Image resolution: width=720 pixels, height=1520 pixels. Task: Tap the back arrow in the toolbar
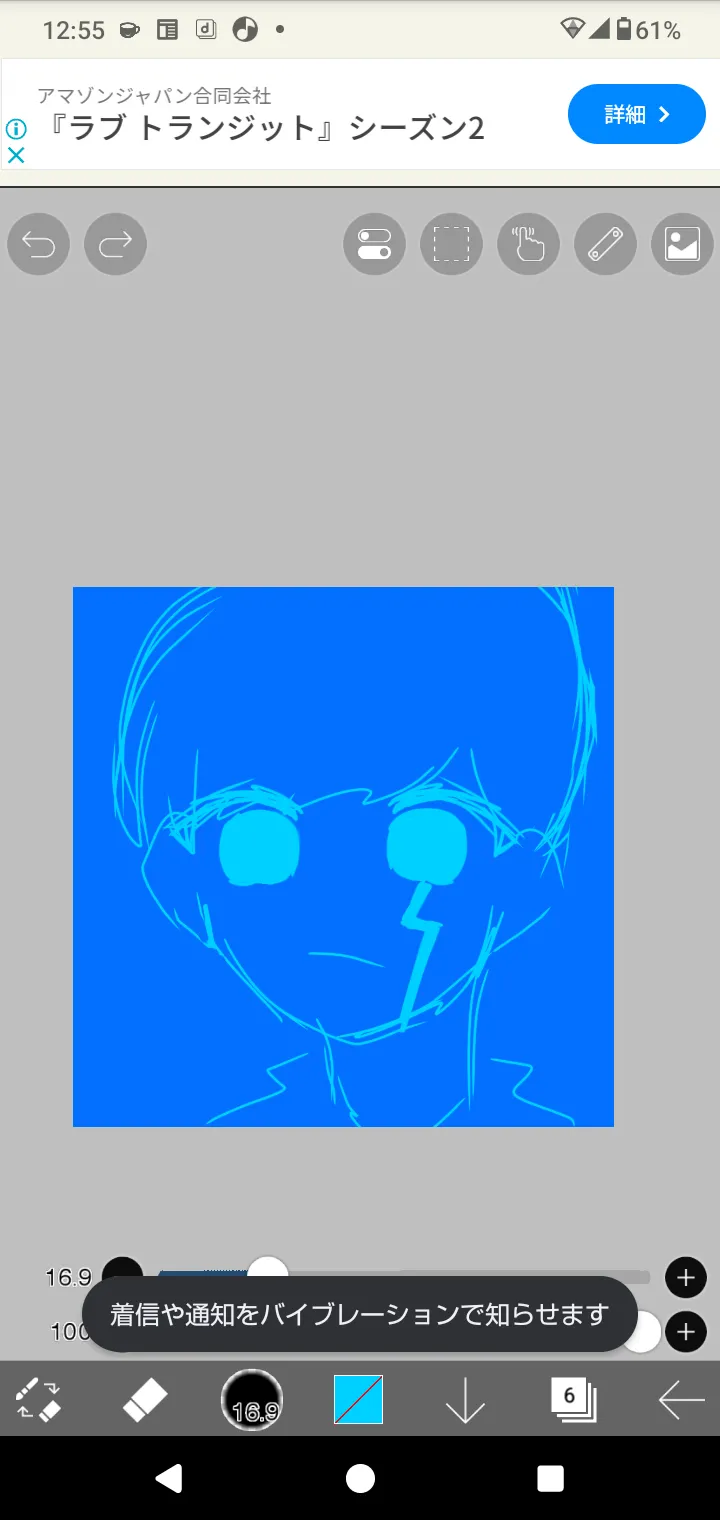681,1400
